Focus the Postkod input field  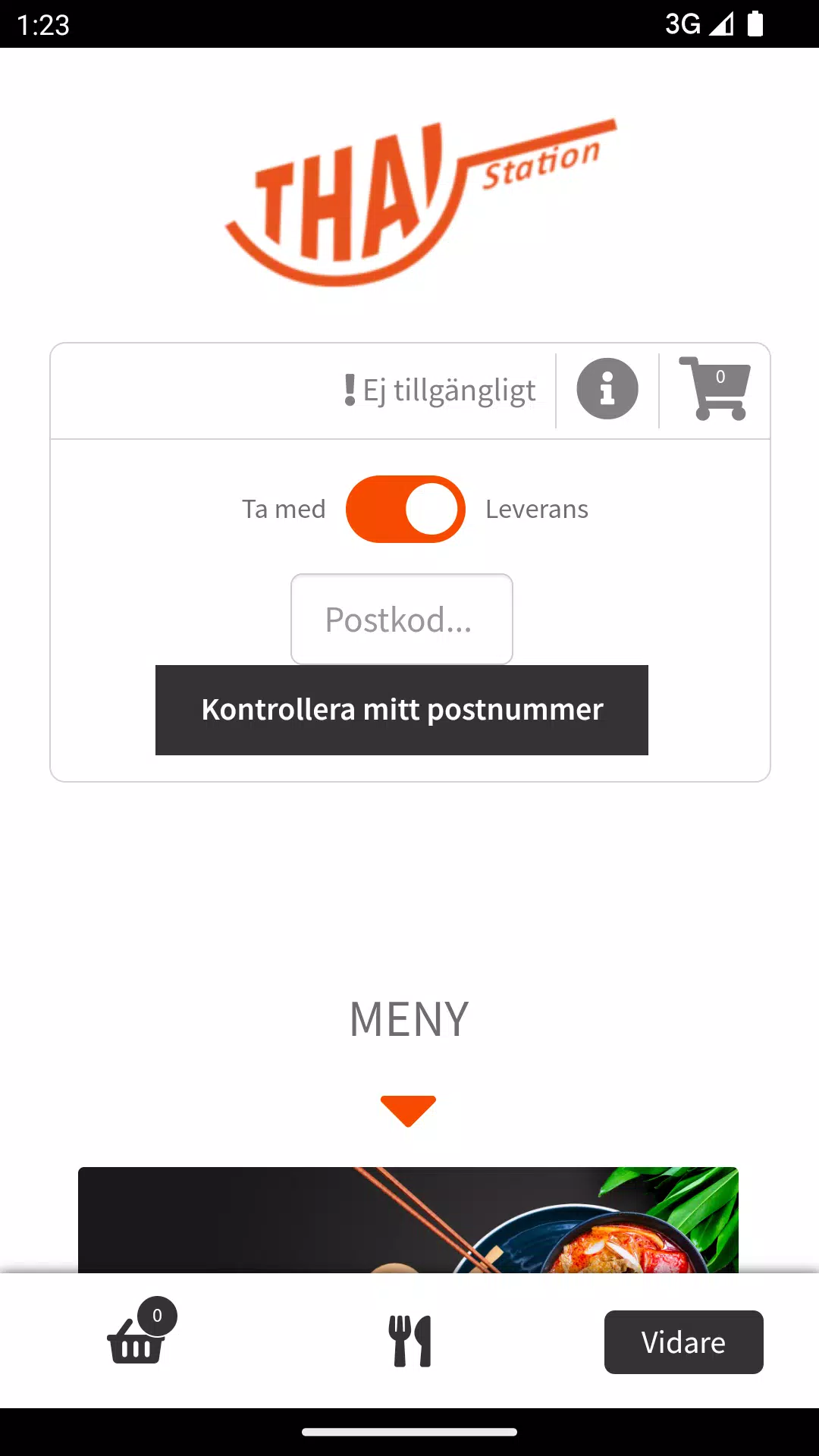402,619
